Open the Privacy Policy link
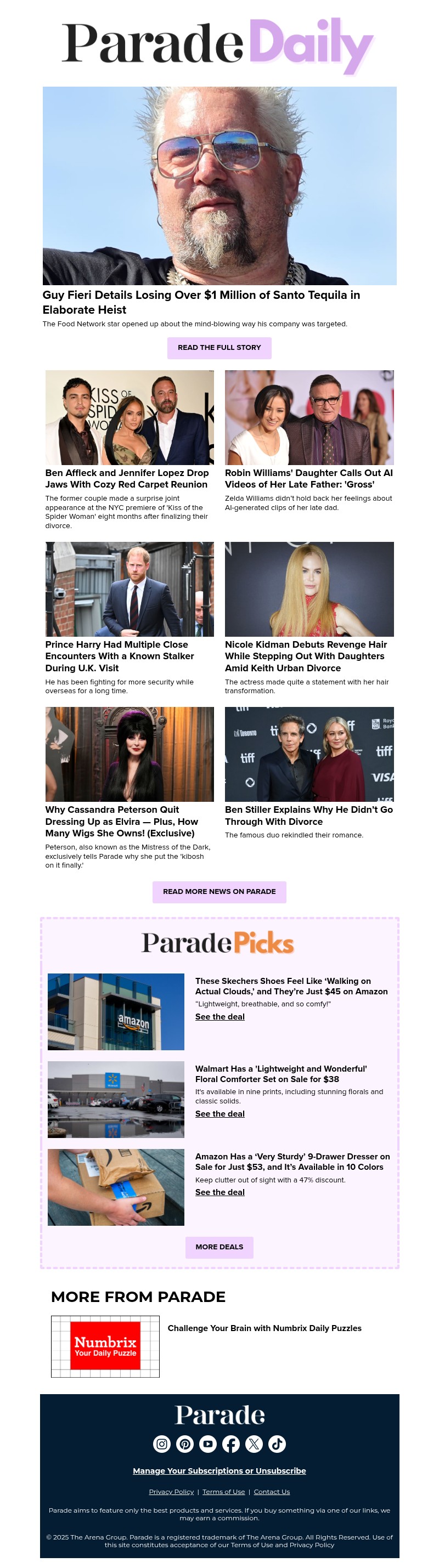 (171, 1492)
